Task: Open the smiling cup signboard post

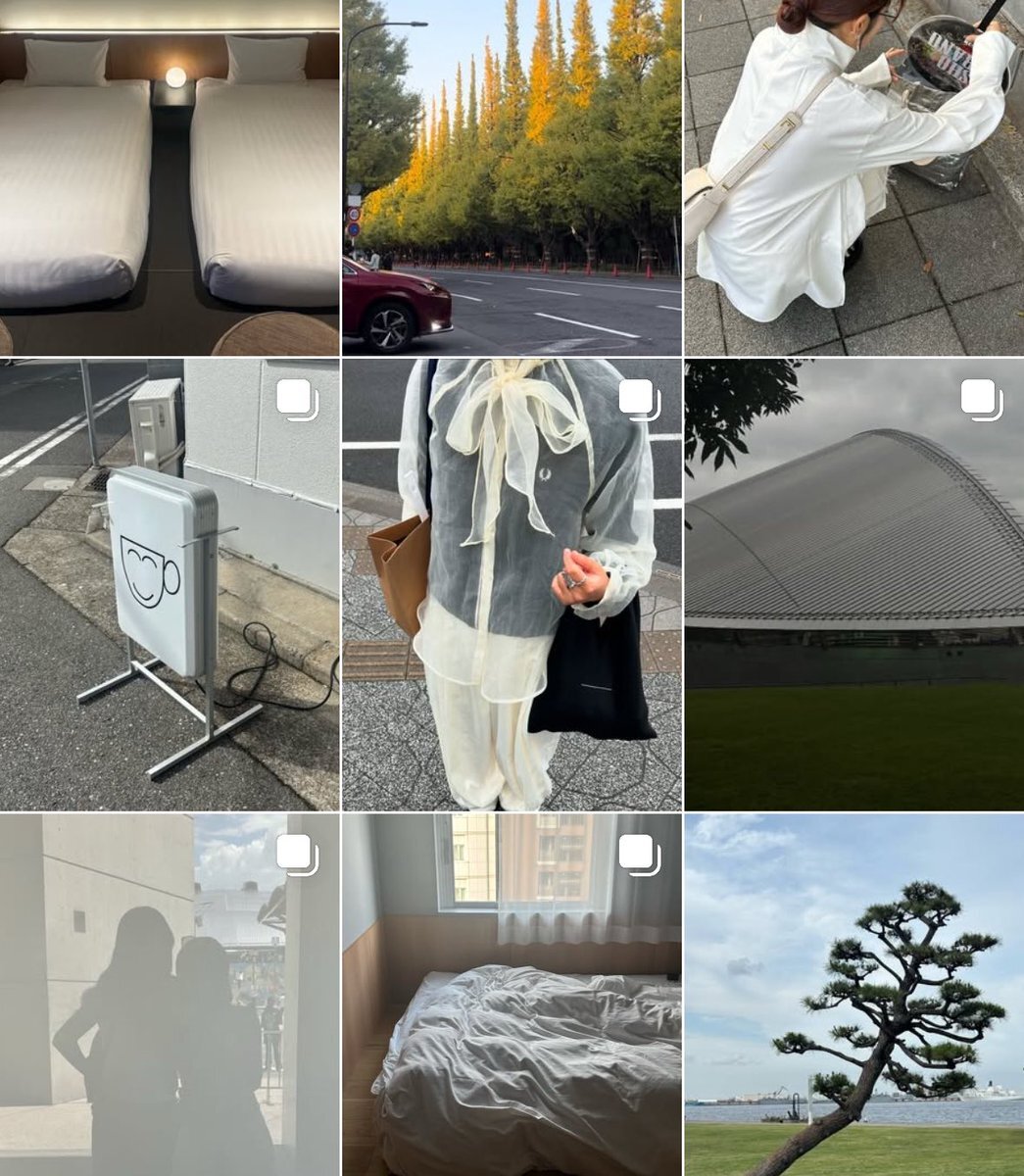Action: click(x=169, y=584)
